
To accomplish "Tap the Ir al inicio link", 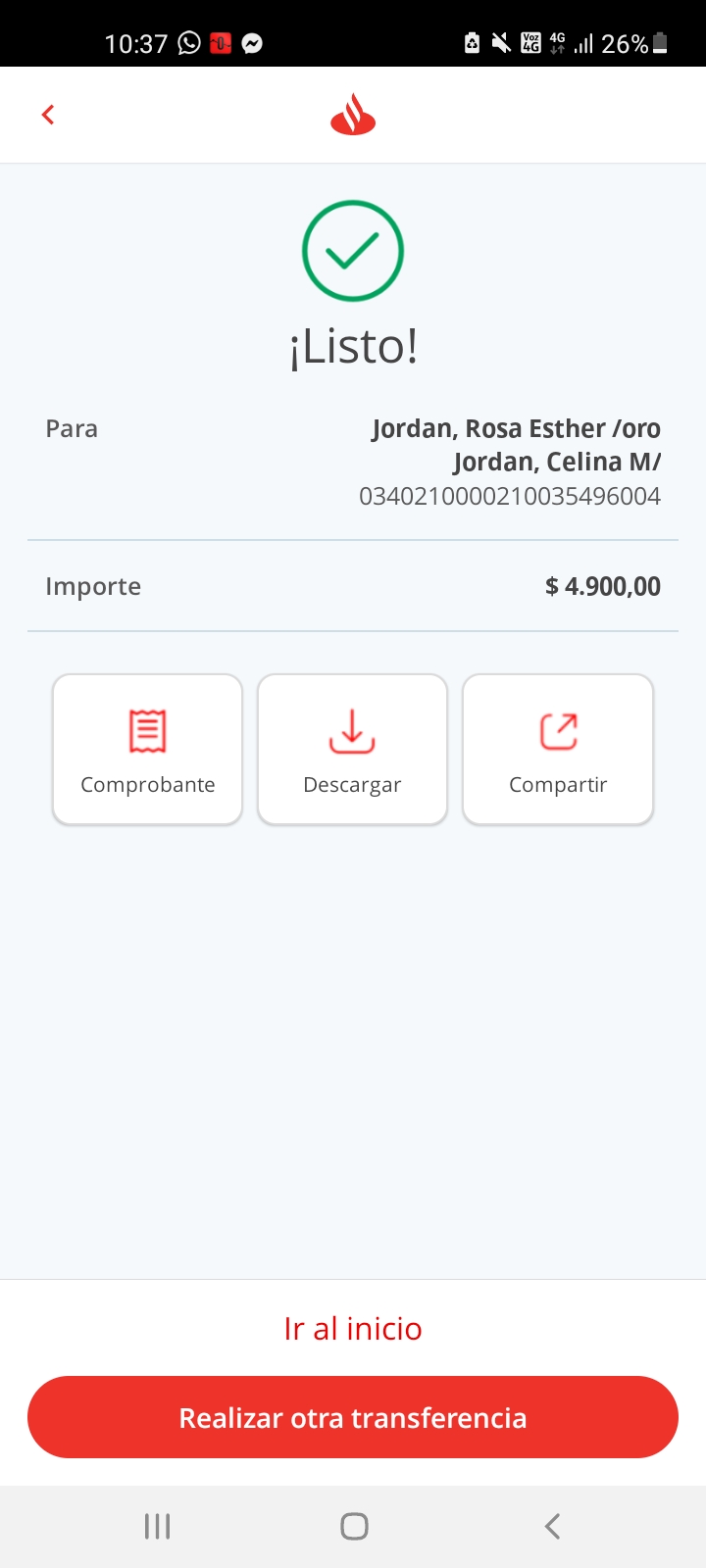I will coord(353,1329).
